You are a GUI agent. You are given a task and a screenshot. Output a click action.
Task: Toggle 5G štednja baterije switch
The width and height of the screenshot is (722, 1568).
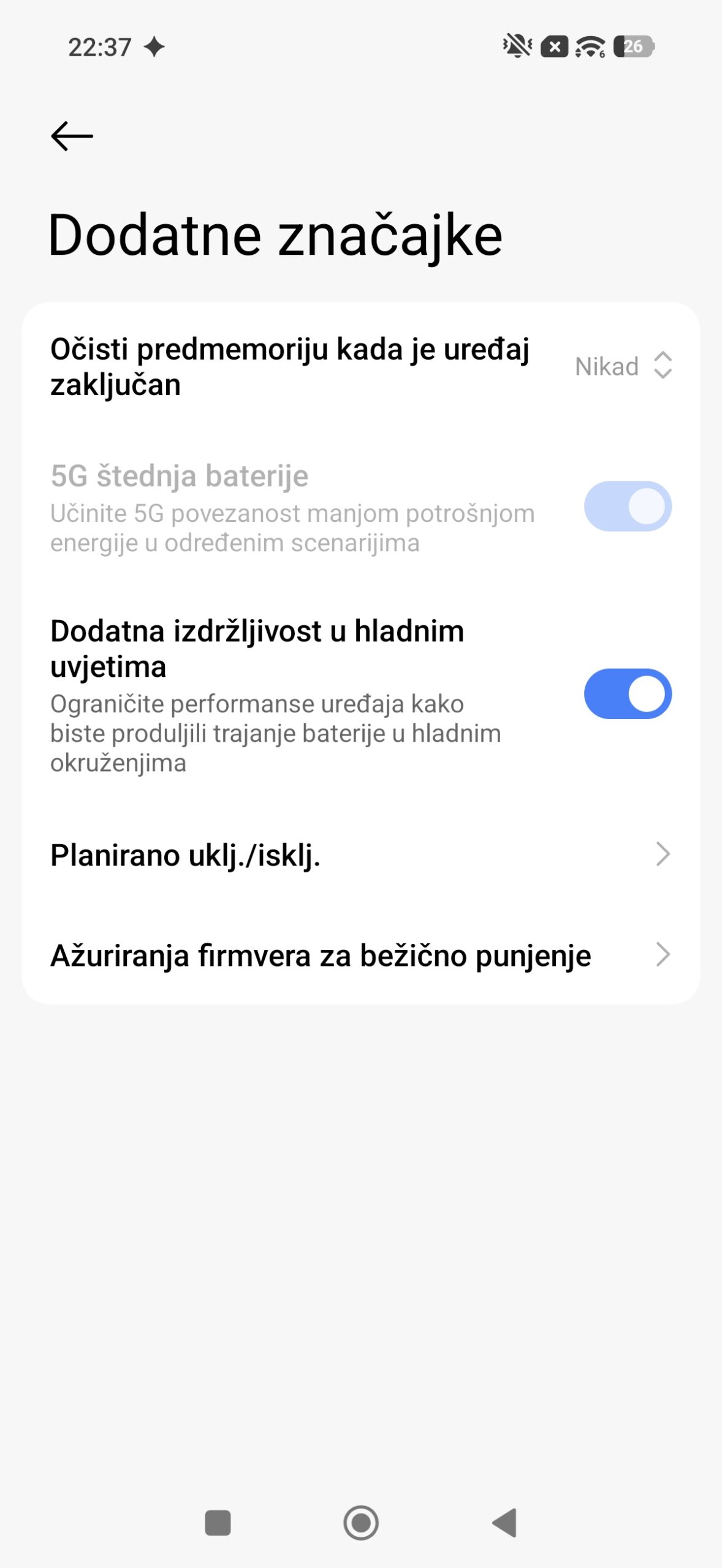pyautogui.click(x=627, y=506)
